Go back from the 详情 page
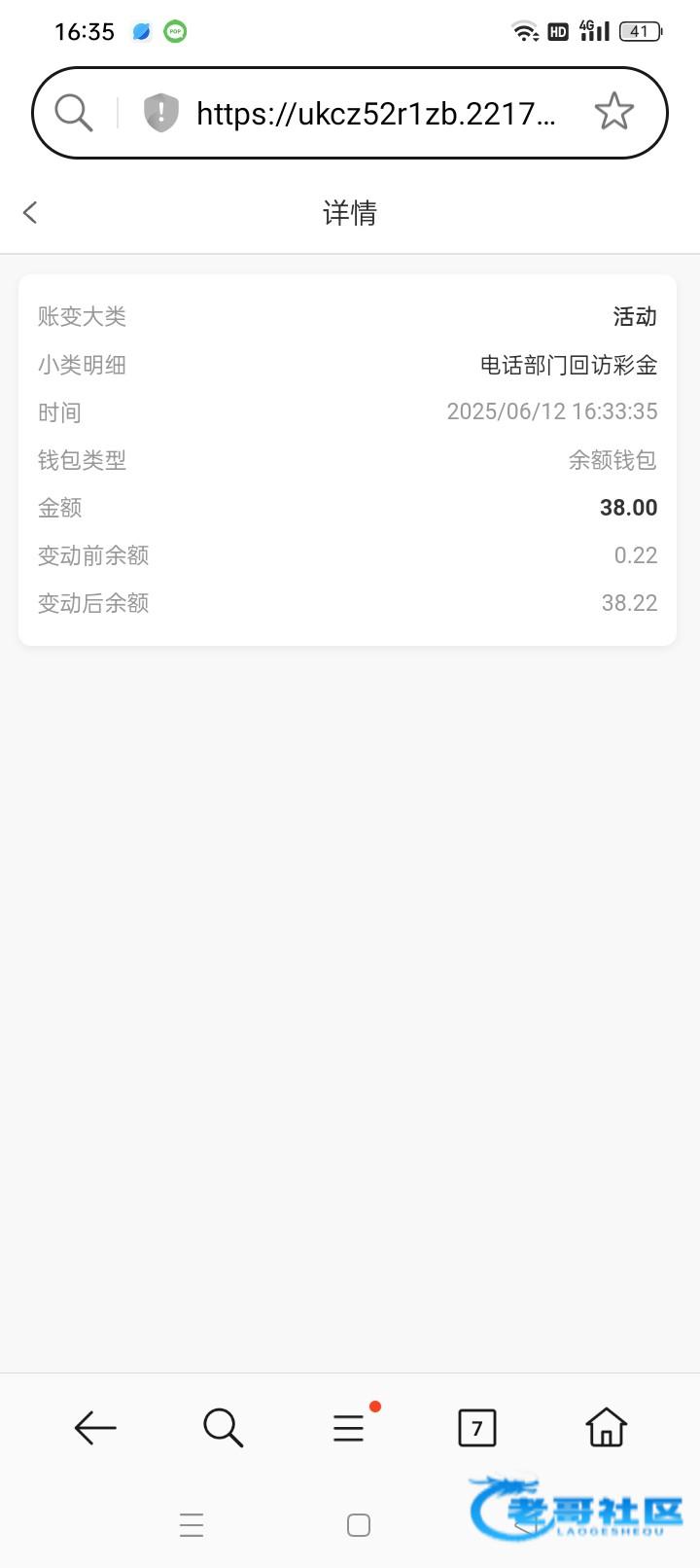Image resolution: width=700 pixels, height=1568 pixels. point(30,212)
